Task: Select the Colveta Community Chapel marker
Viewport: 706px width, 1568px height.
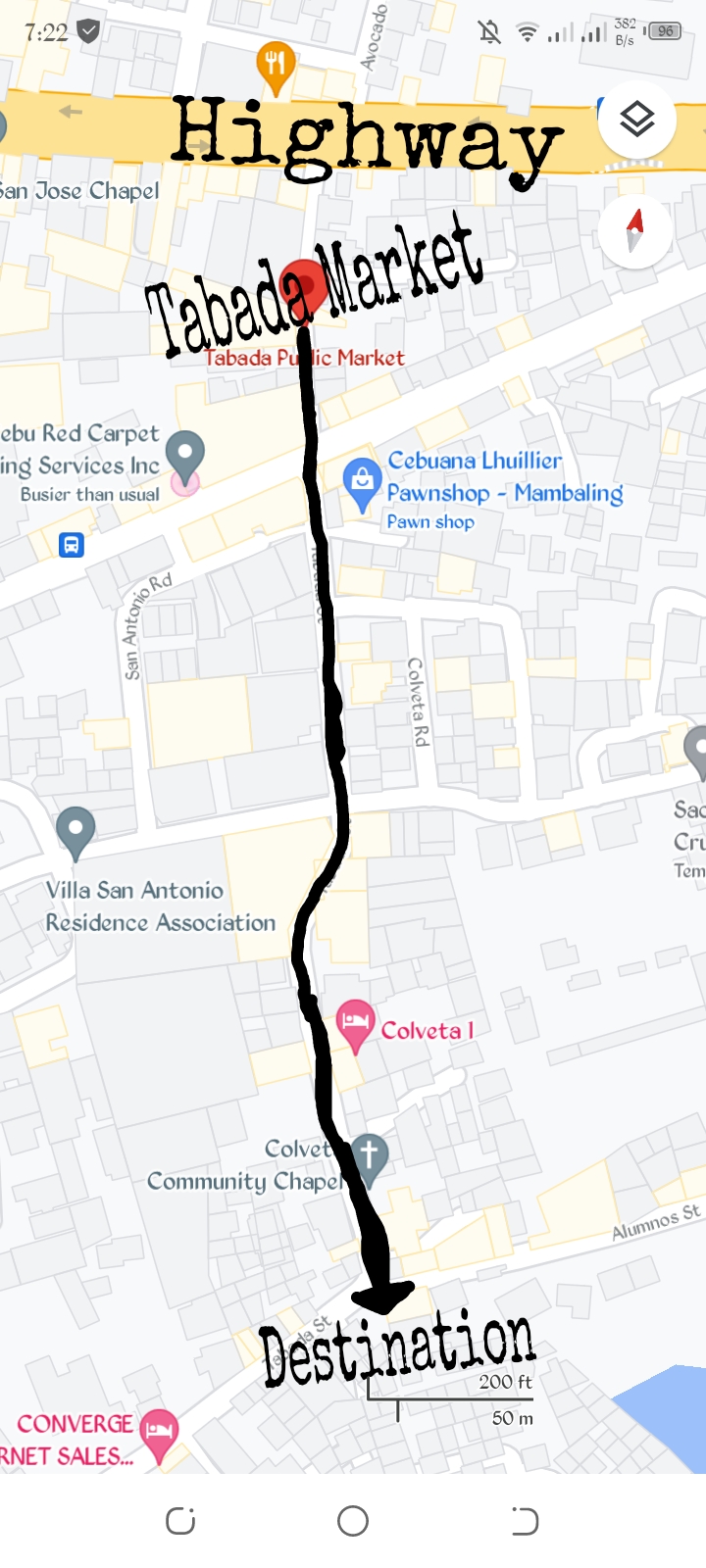Action: [x=369, y=1157]
